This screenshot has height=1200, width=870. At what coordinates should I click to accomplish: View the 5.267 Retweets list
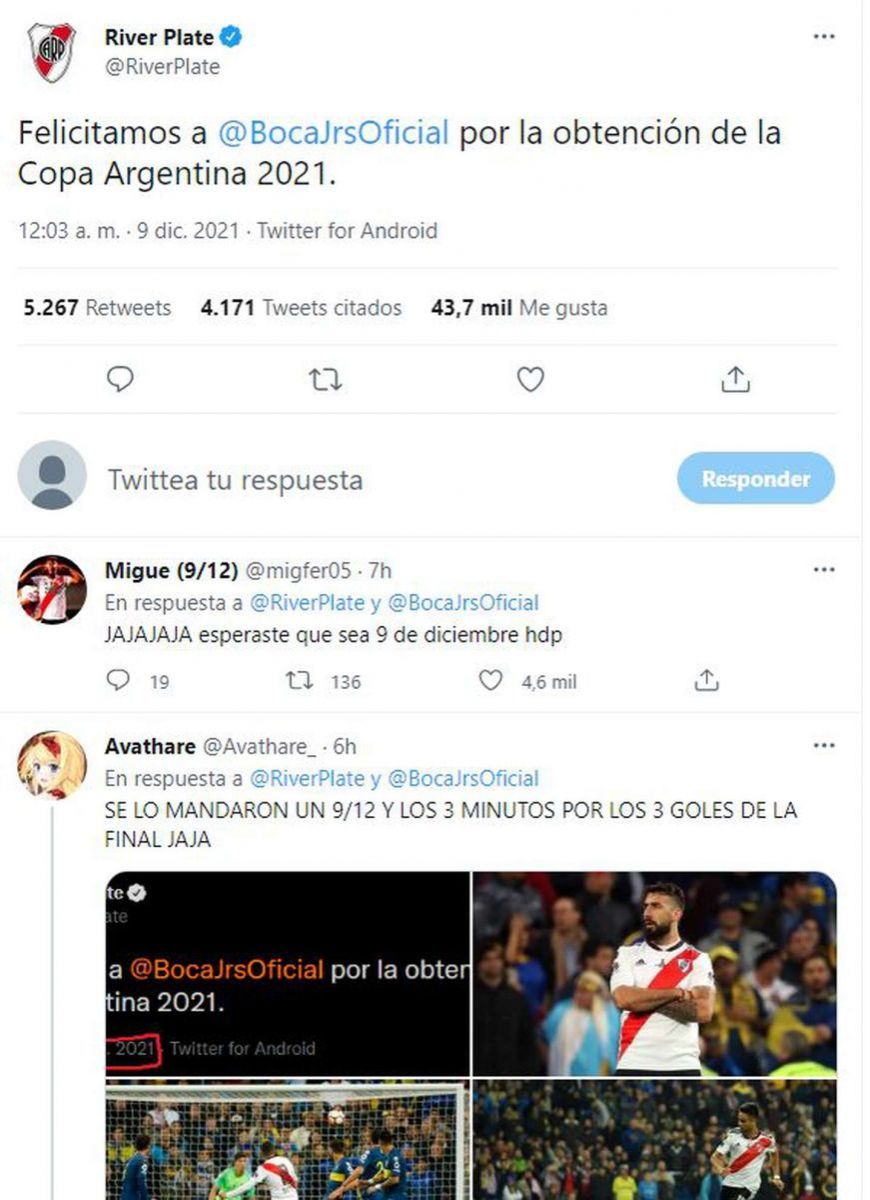tap(97, 308)
